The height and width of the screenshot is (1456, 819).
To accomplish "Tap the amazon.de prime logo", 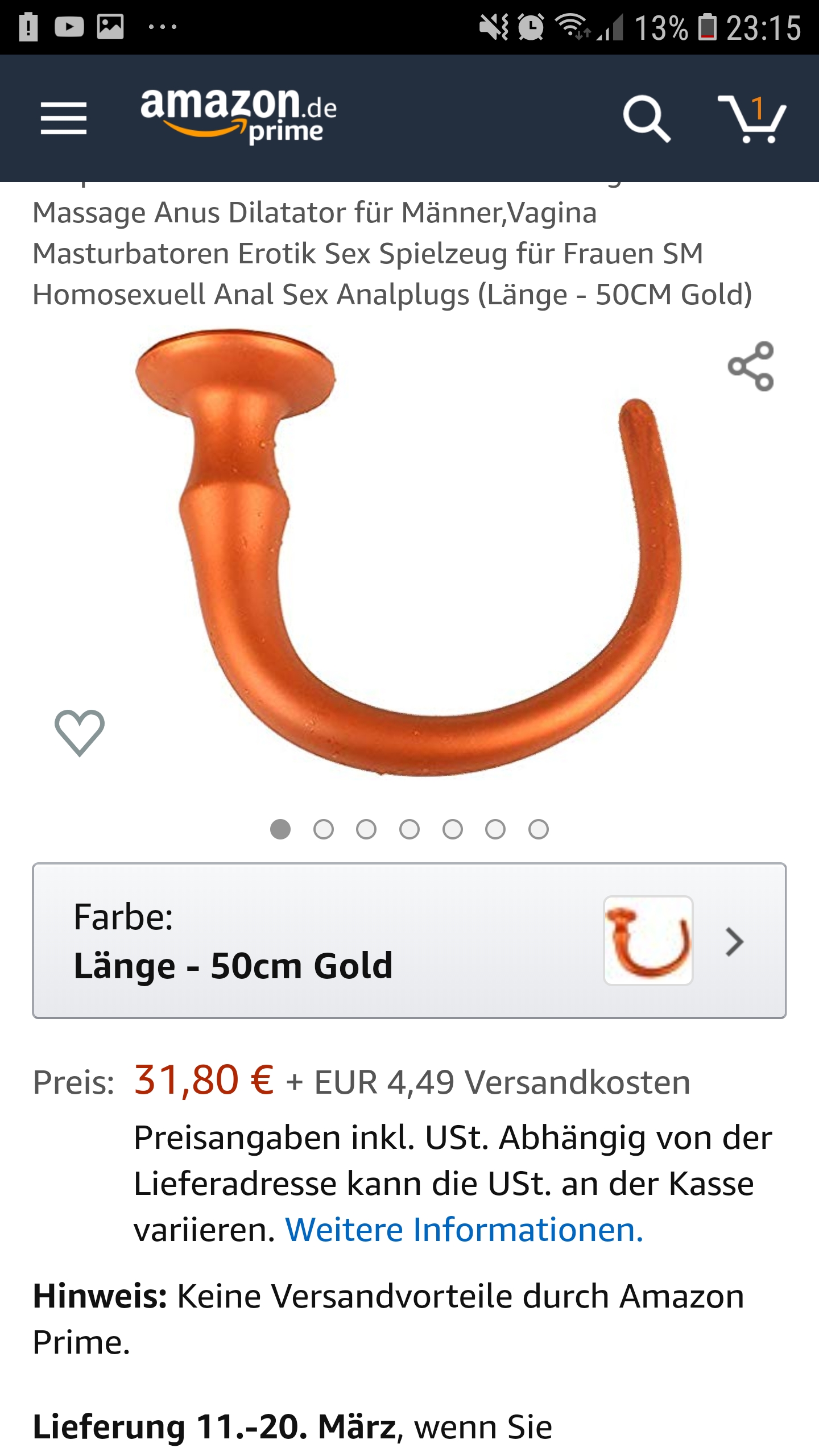I will [x=238, y=116].
